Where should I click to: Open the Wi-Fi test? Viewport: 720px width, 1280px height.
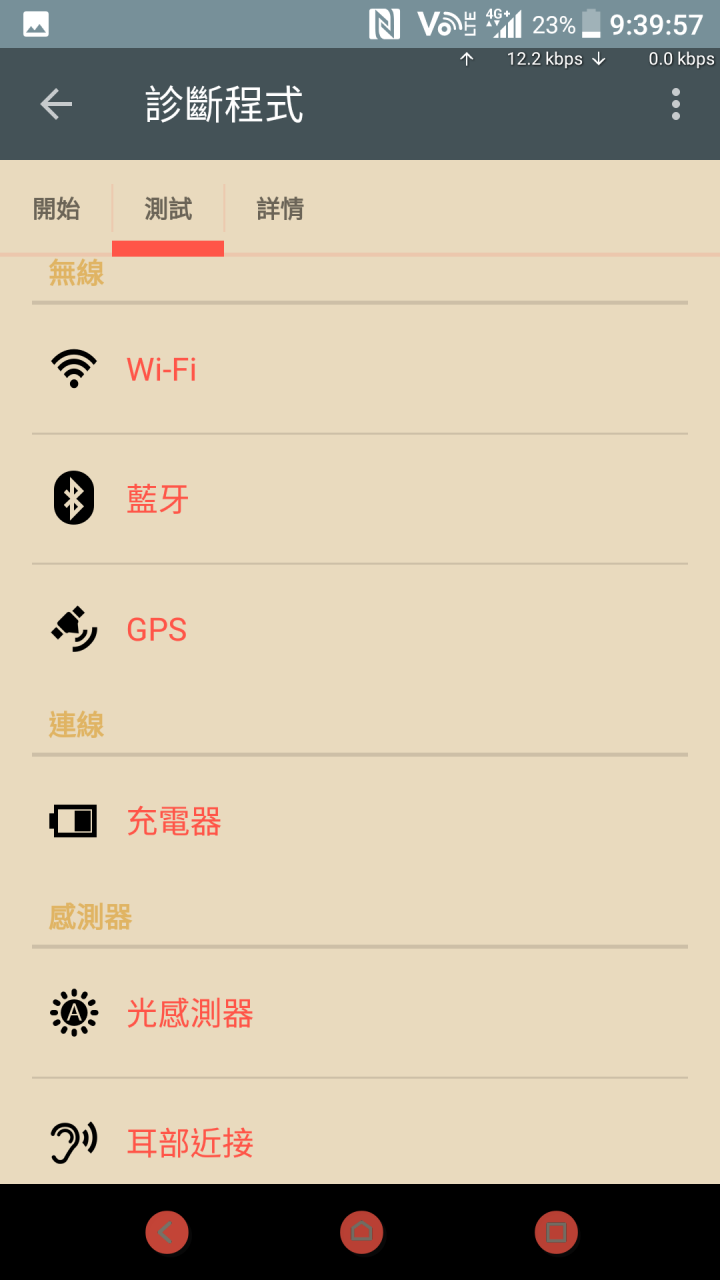tap(360, 369)
